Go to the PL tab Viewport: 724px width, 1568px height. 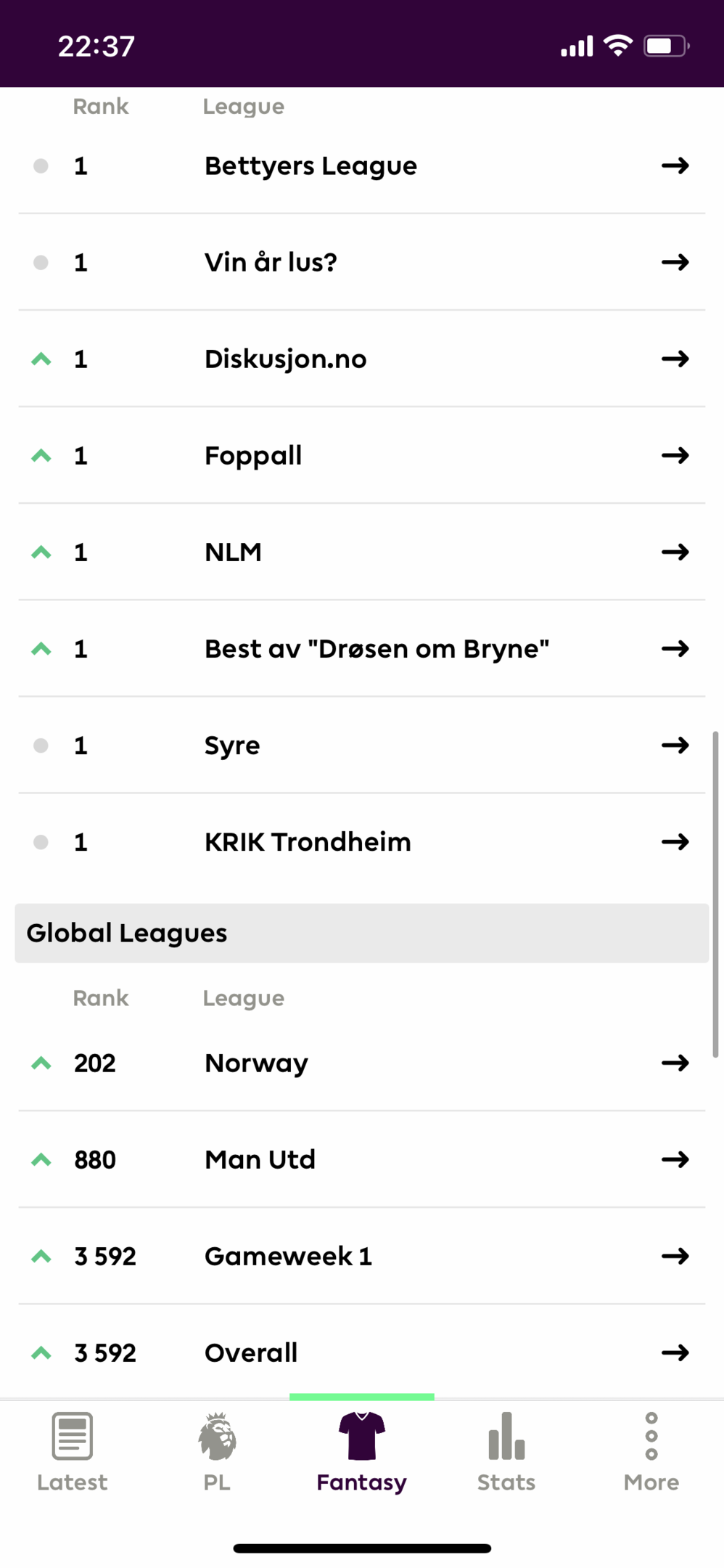coord(217,1452)
